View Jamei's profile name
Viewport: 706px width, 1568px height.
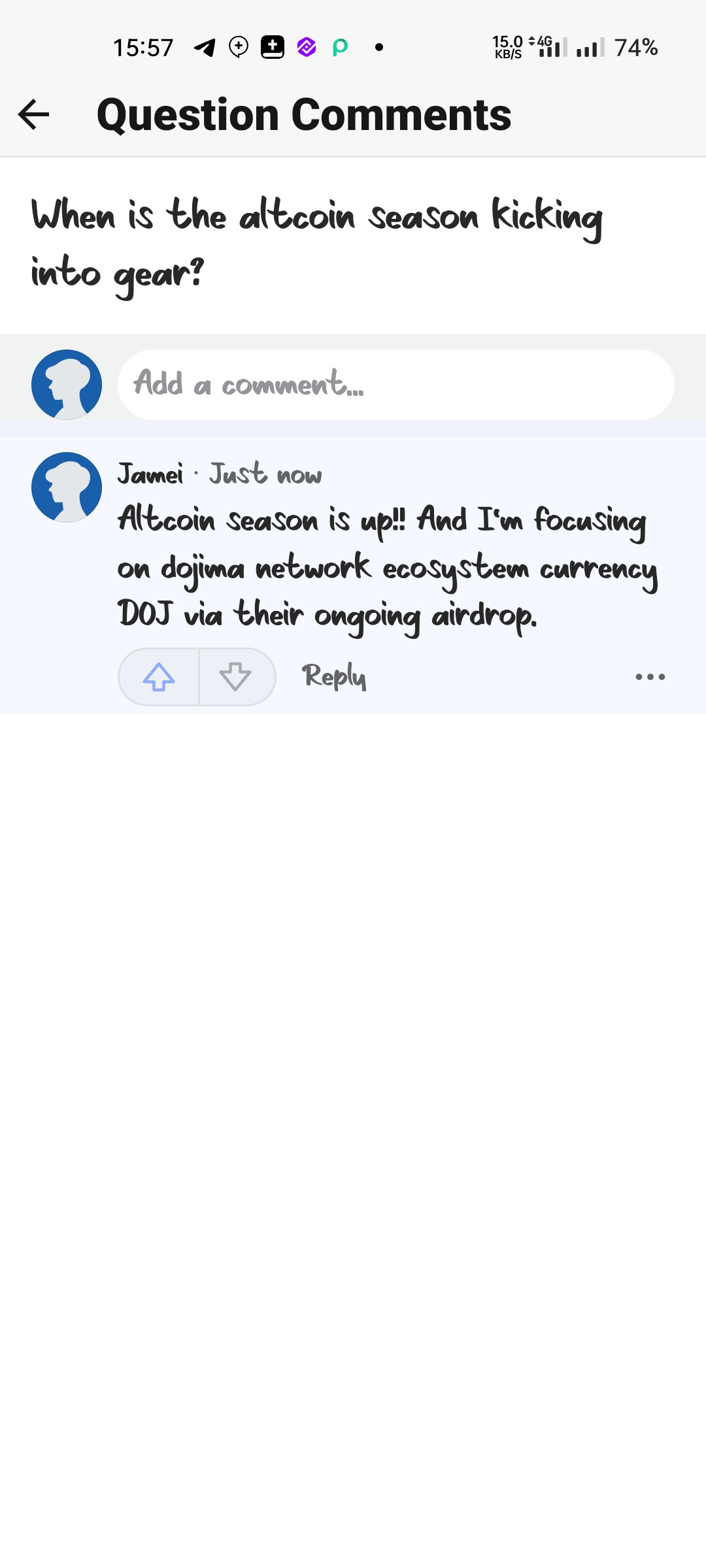[x=150, y=474]
